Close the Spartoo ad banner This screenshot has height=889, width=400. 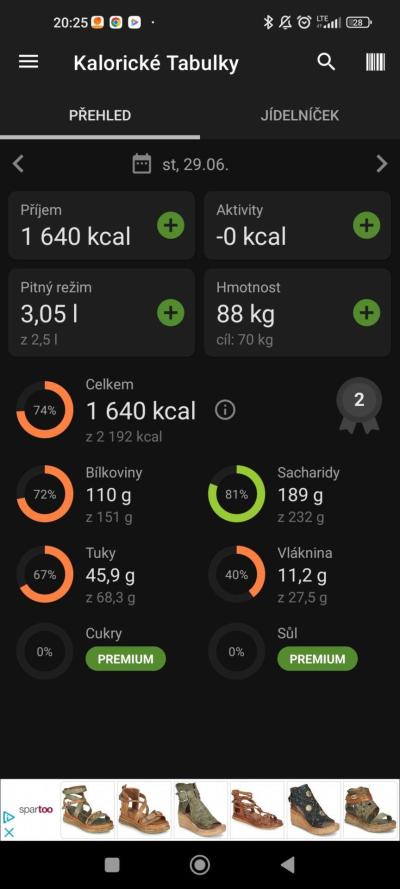tap(8, 832)
